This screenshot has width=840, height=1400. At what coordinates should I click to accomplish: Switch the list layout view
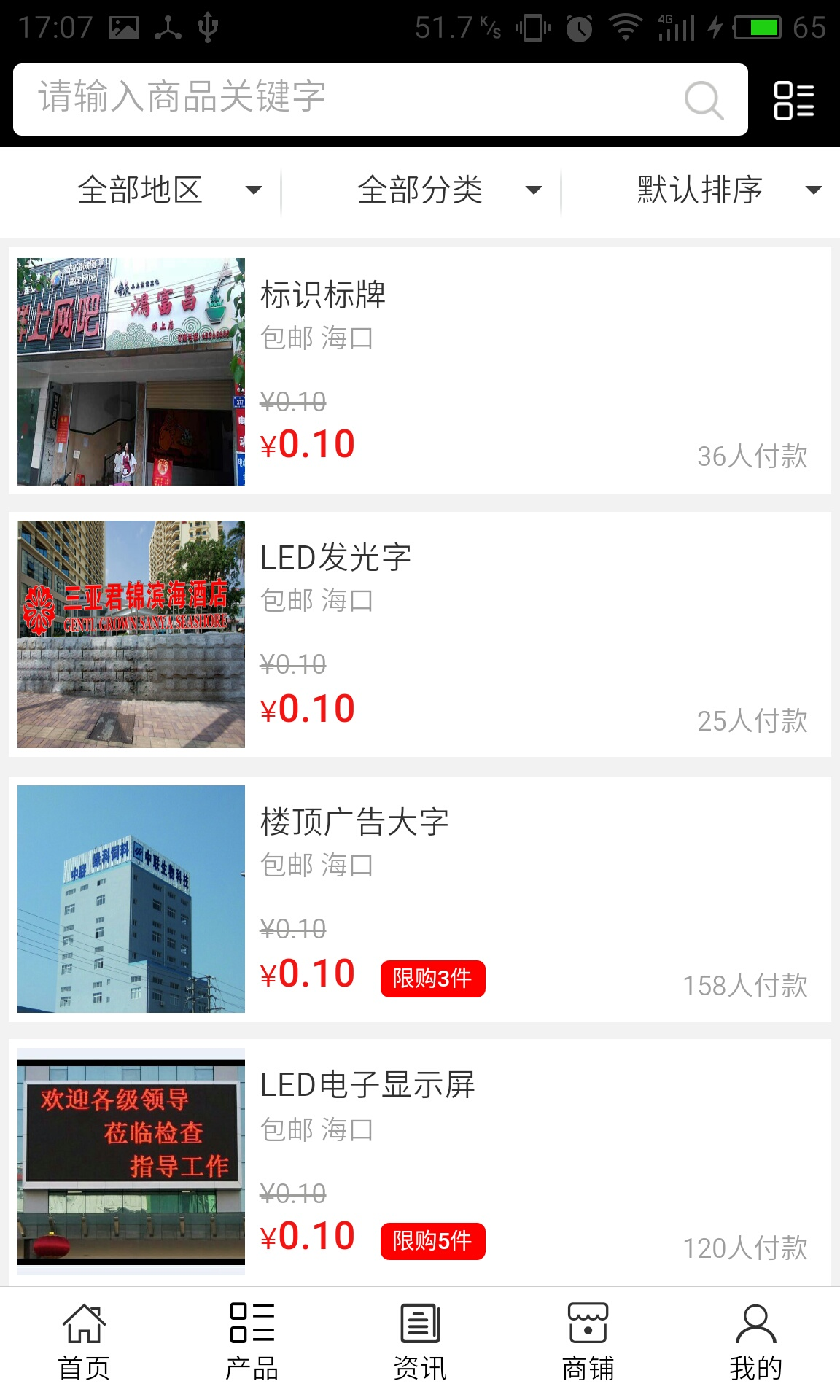[793, 100]
